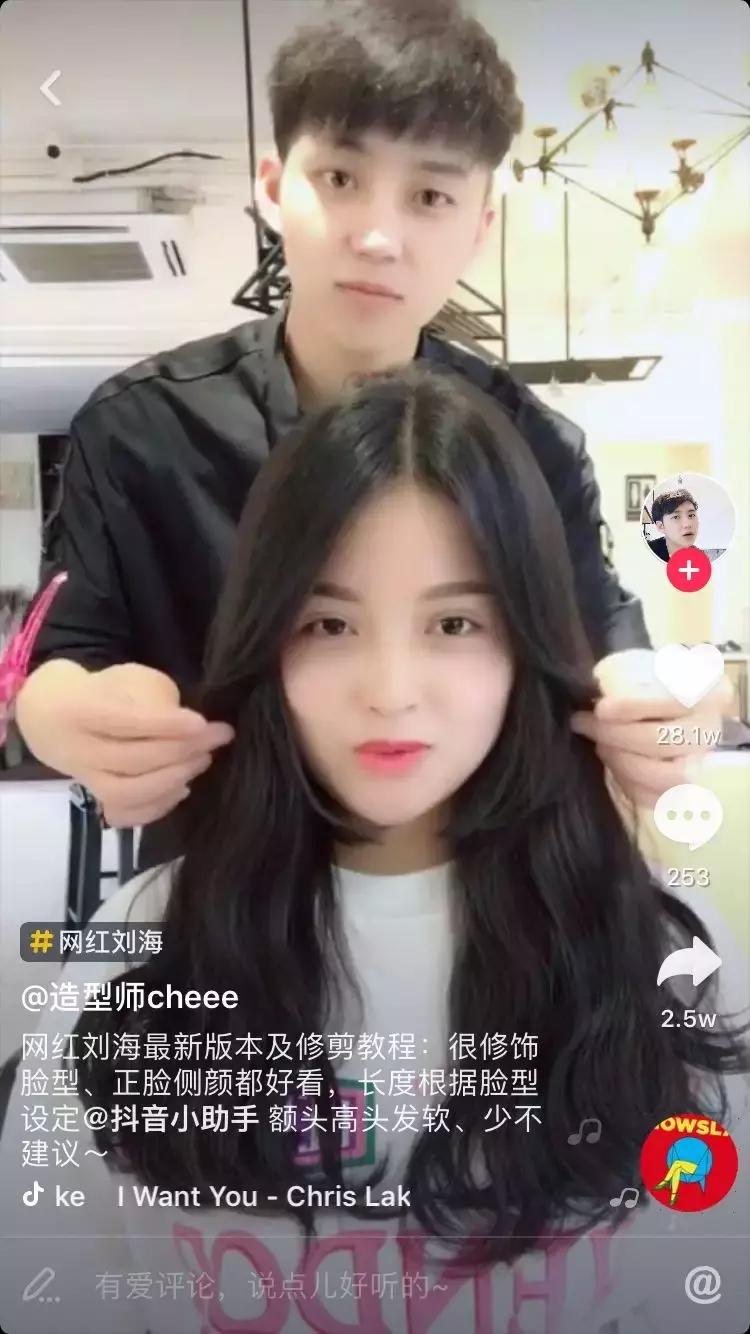Open the creator's profile avatar

[688, 520]
